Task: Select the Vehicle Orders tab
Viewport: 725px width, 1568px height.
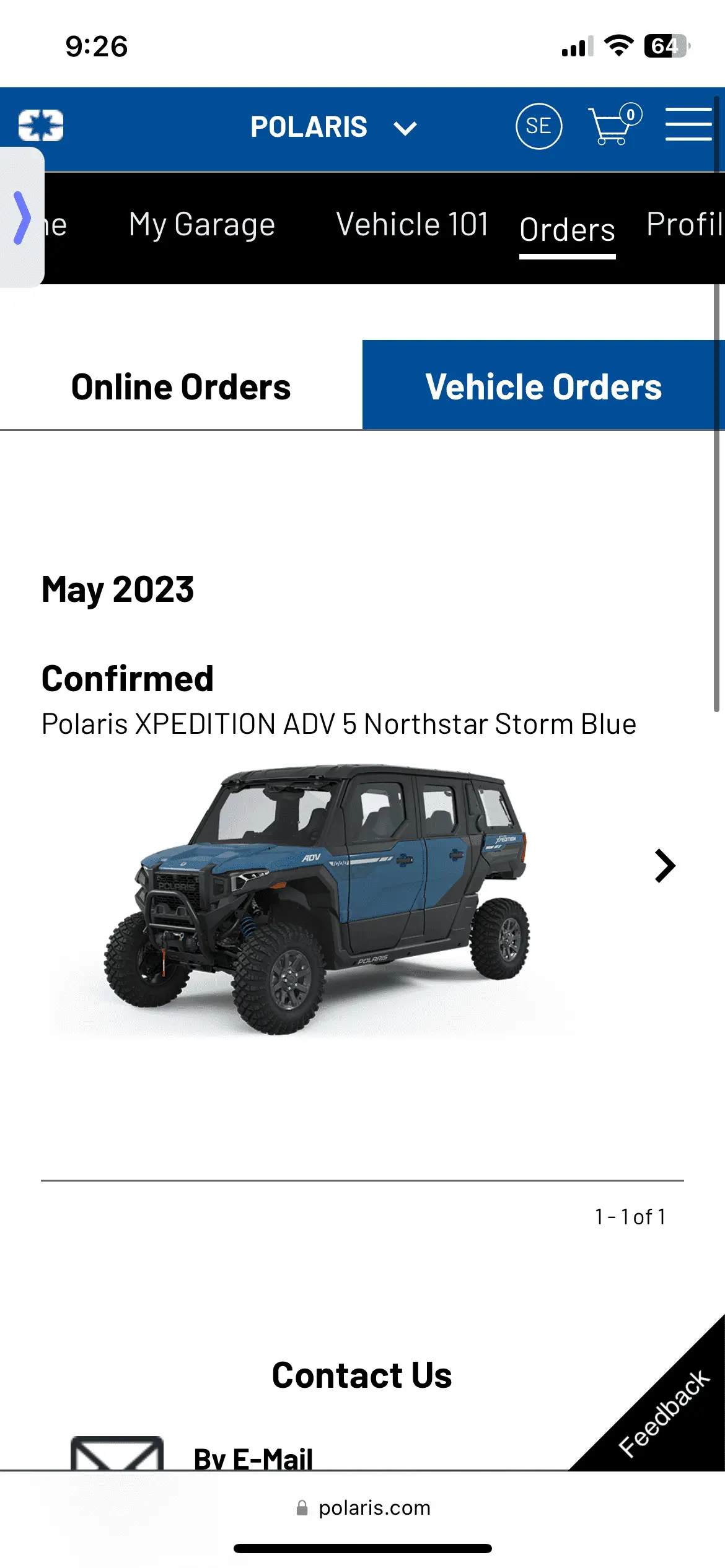Action: (x=543, y=387)
